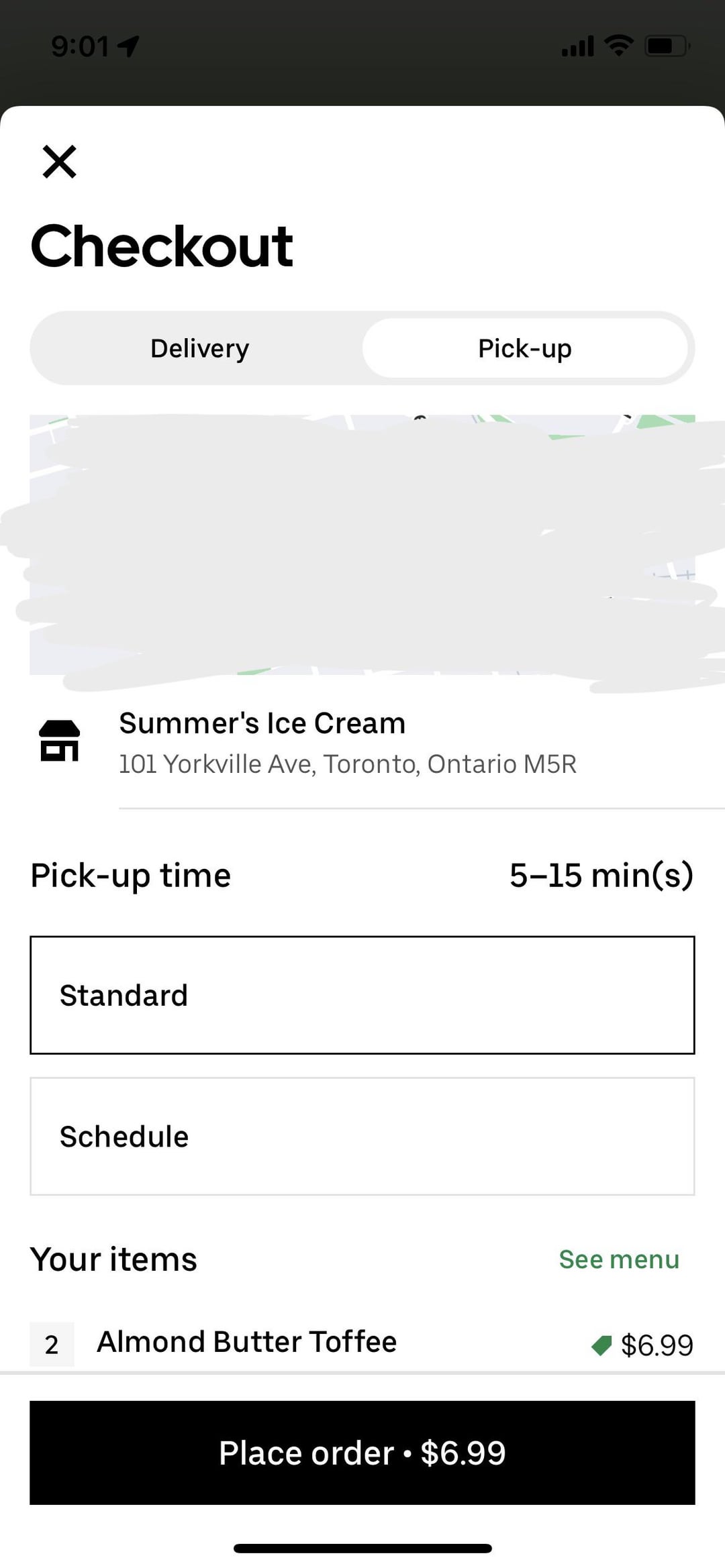Switch to the Delivery option

coord(199,348)
